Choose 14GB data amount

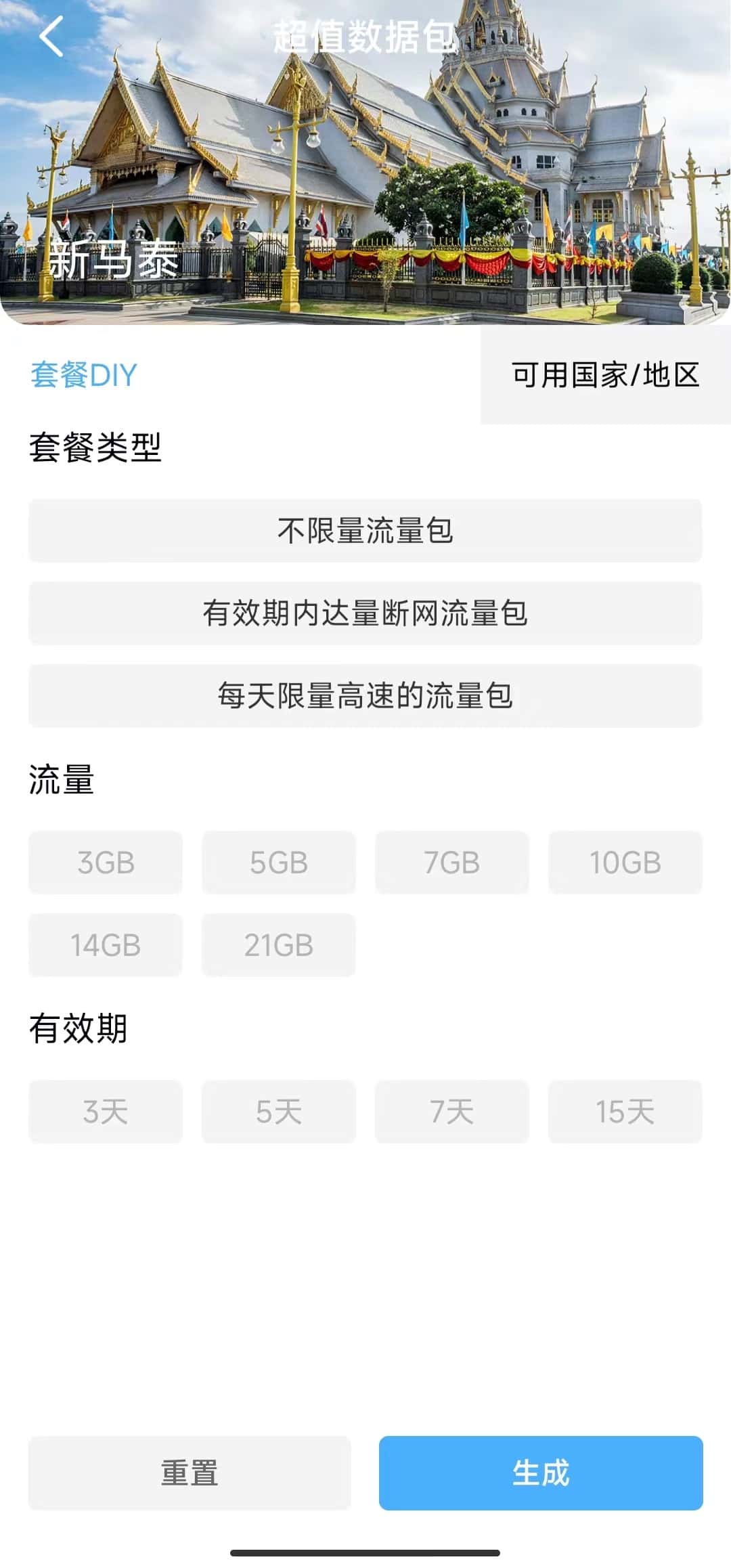click(106, 945)
